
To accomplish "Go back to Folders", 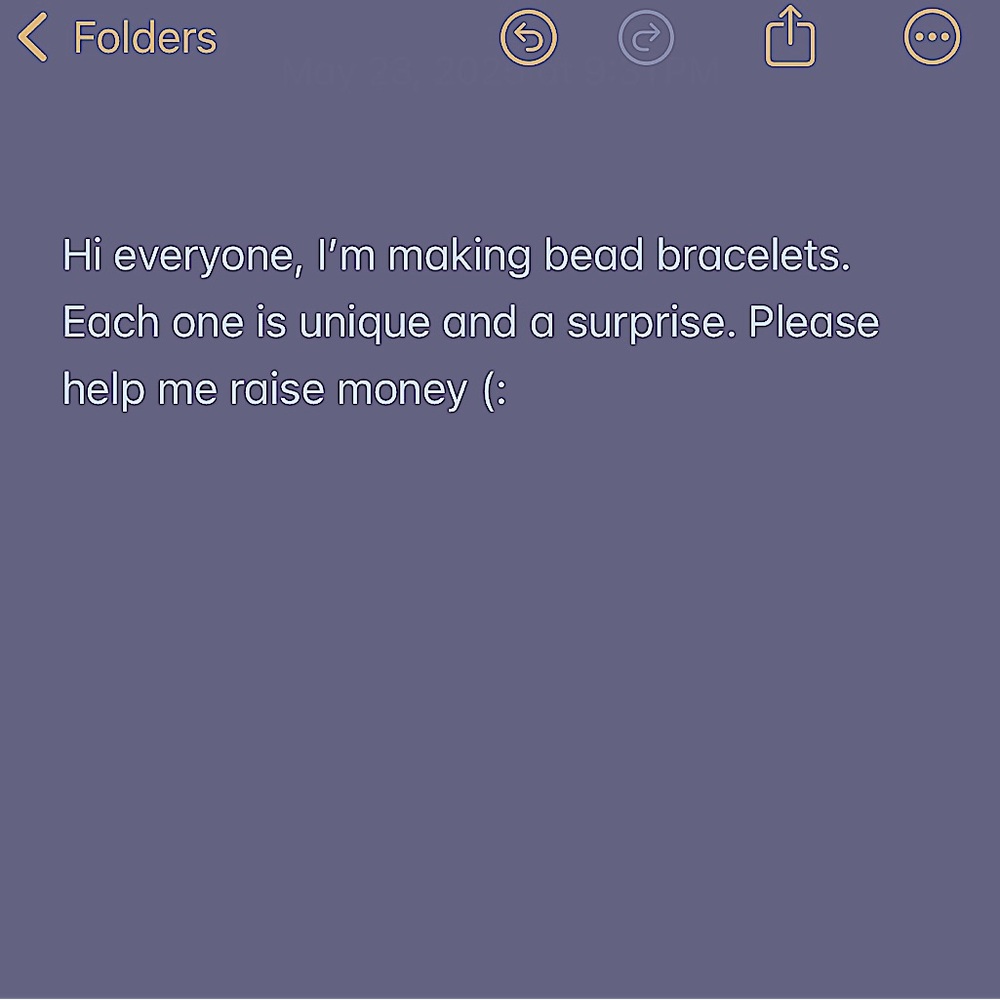I will [117, 39].
